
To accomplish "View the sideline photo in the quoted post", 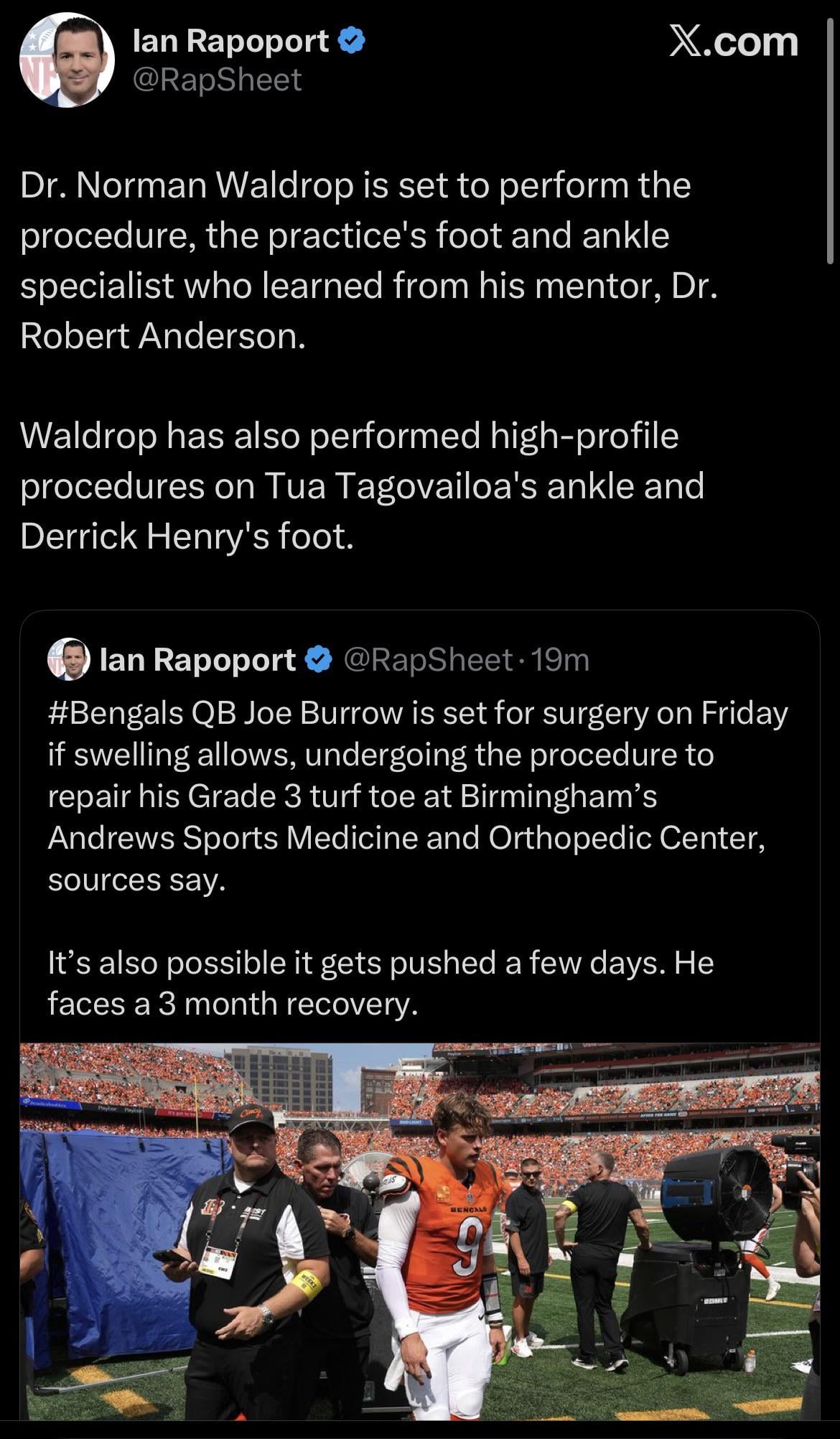I will (x=419, y=1231).
